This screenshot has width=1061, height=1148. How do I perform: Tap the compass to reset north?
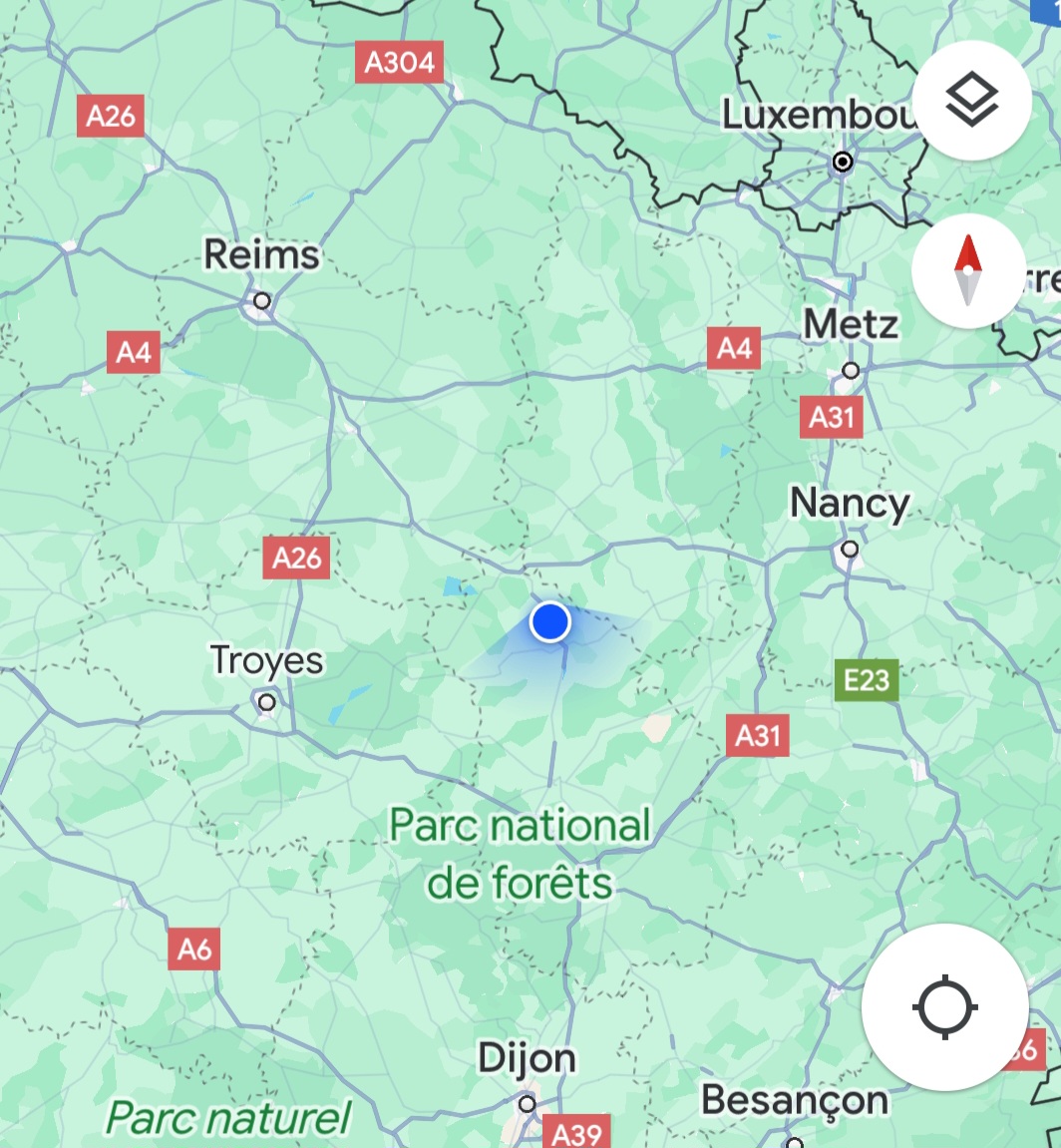[967, 271]
